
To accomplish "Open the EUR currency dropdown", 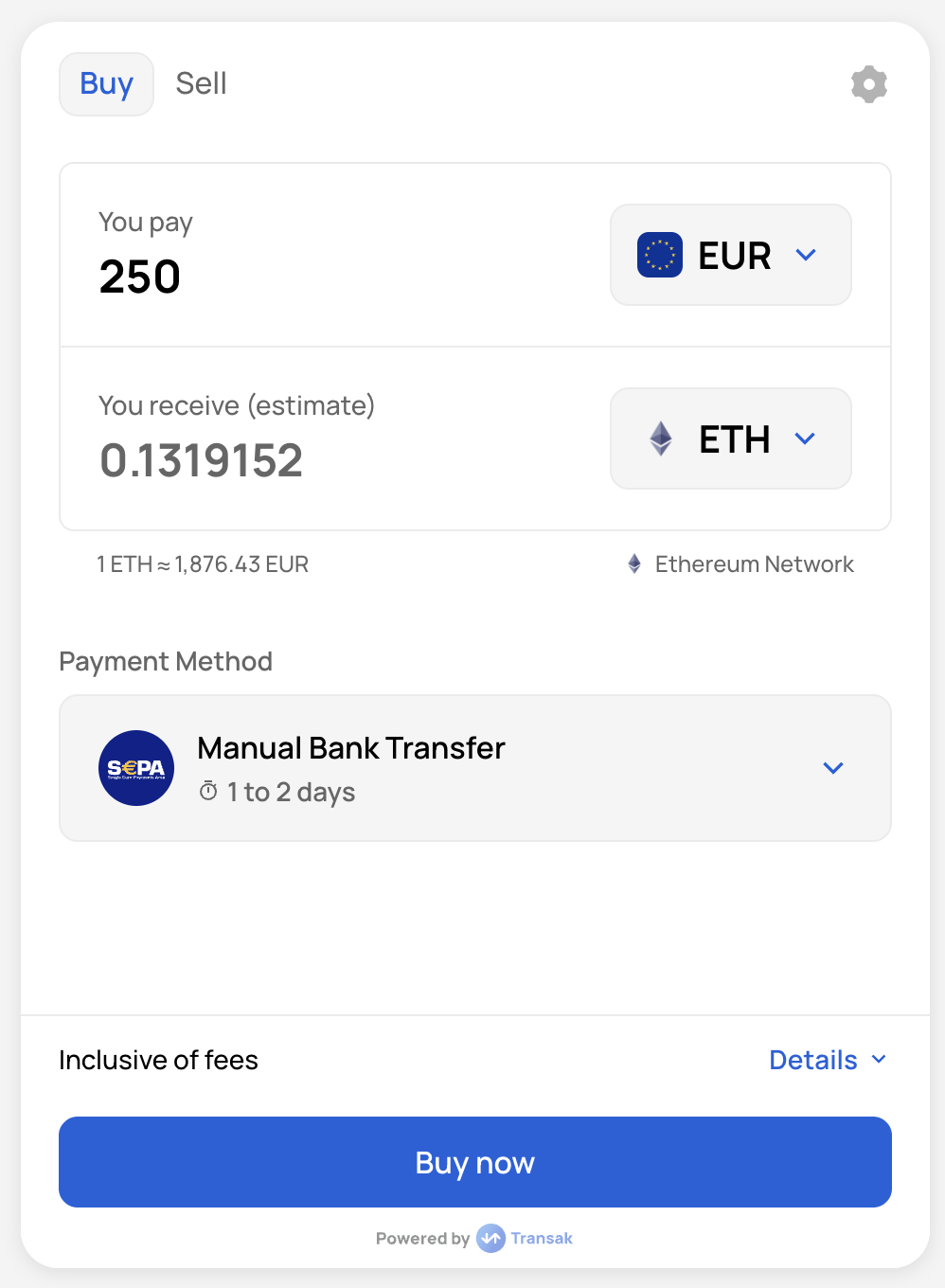I will coord(730,255).
